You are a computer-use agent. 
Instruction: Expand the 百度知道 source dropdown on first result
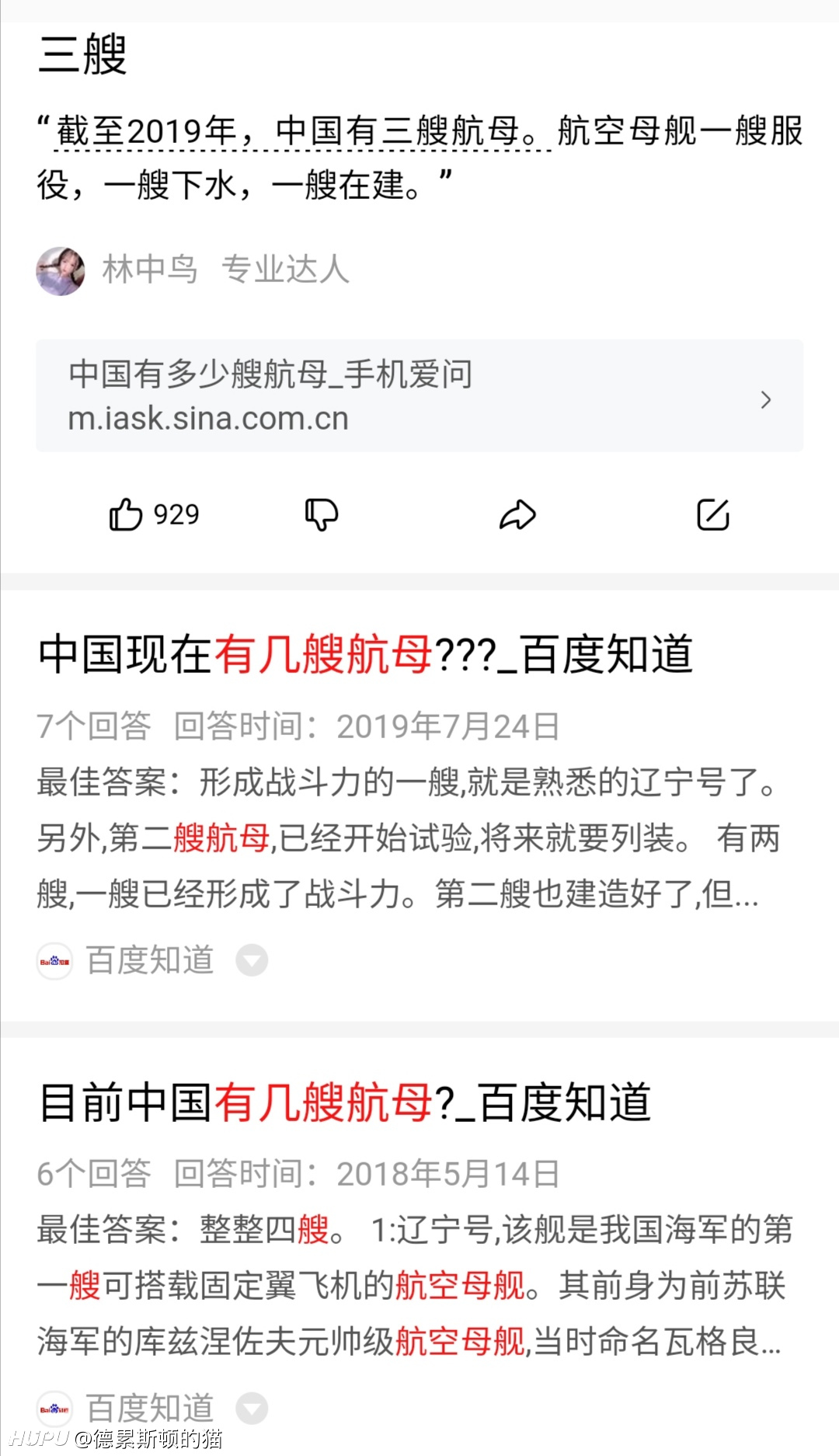point(250,960)
